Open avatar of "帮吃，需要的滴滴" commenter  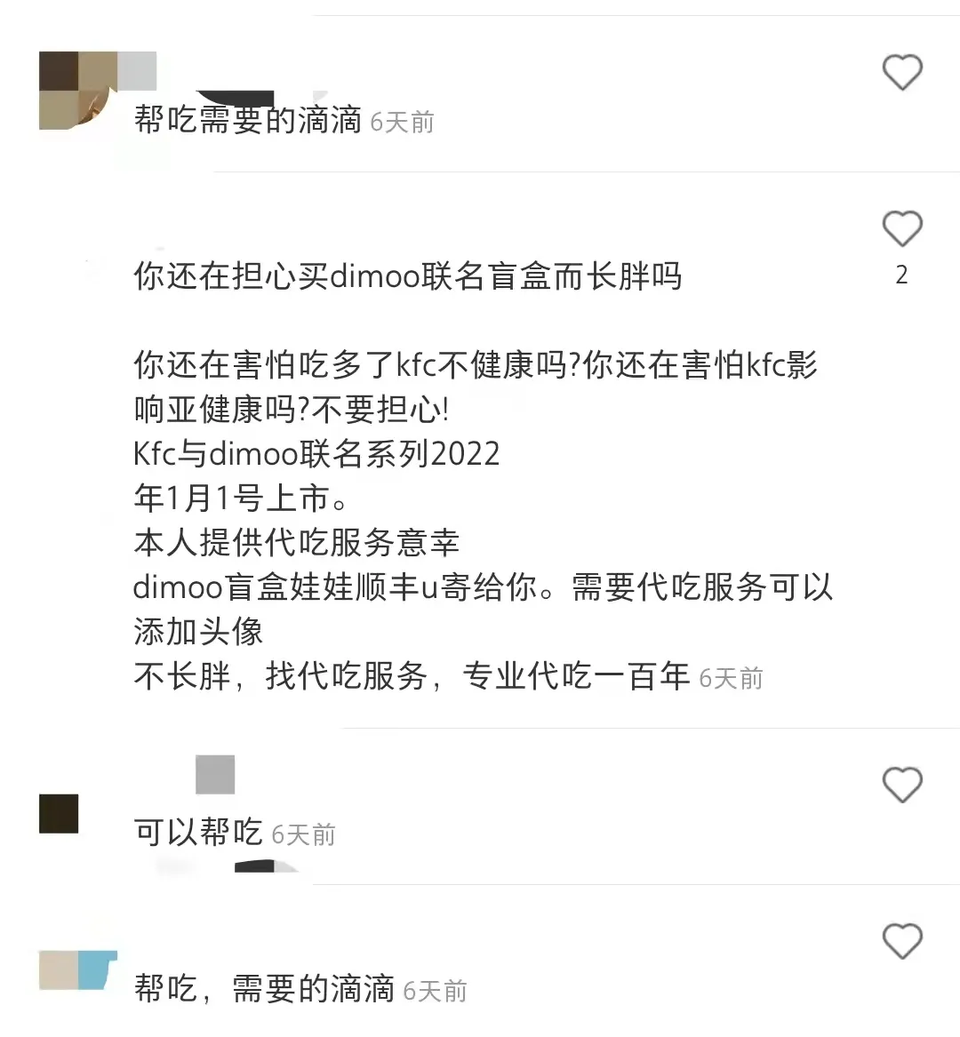pyautogui.click(x=78, y=970)
